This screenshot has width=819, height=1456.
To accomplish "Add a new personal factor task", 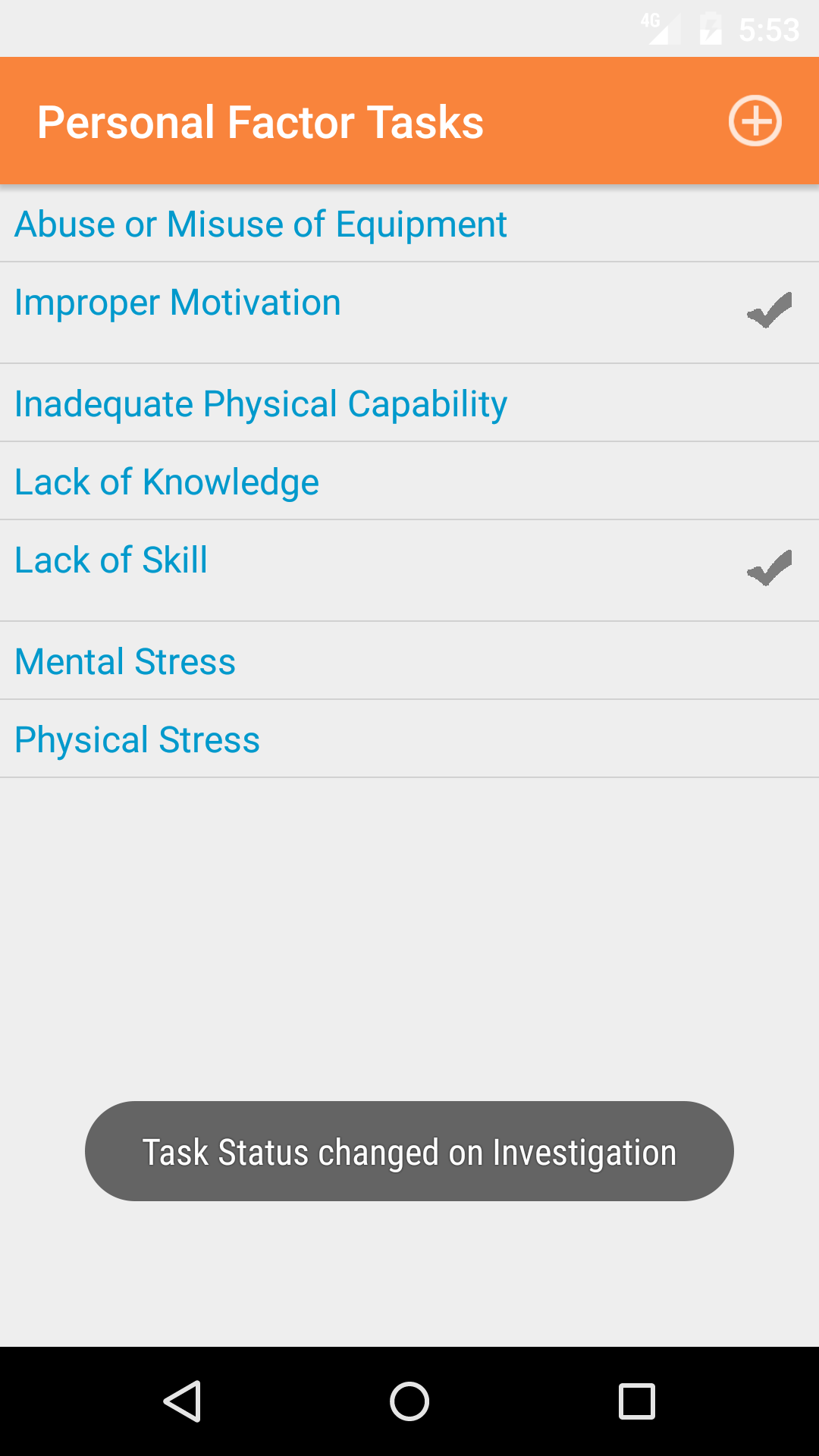I will (755, 121).
